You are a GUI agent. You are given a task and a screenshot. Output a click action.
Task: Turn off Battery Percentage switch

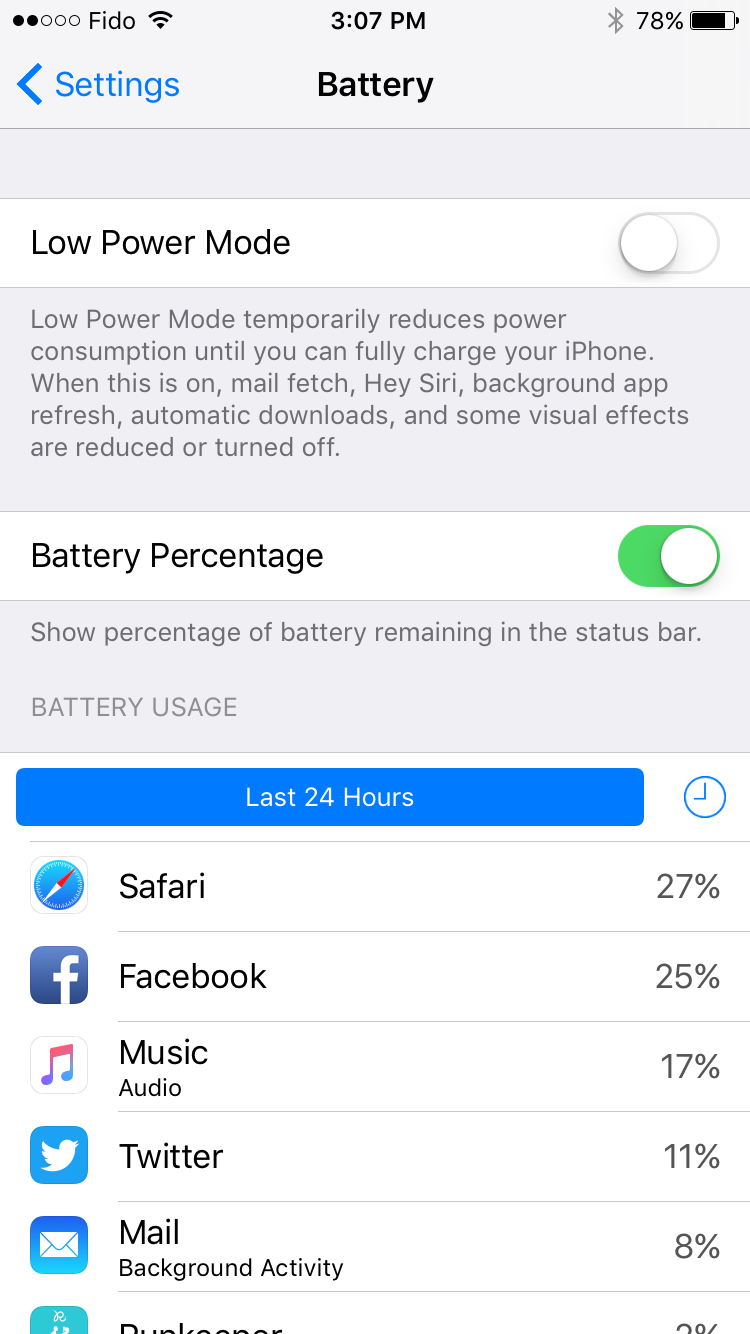(x=669, y=556)
